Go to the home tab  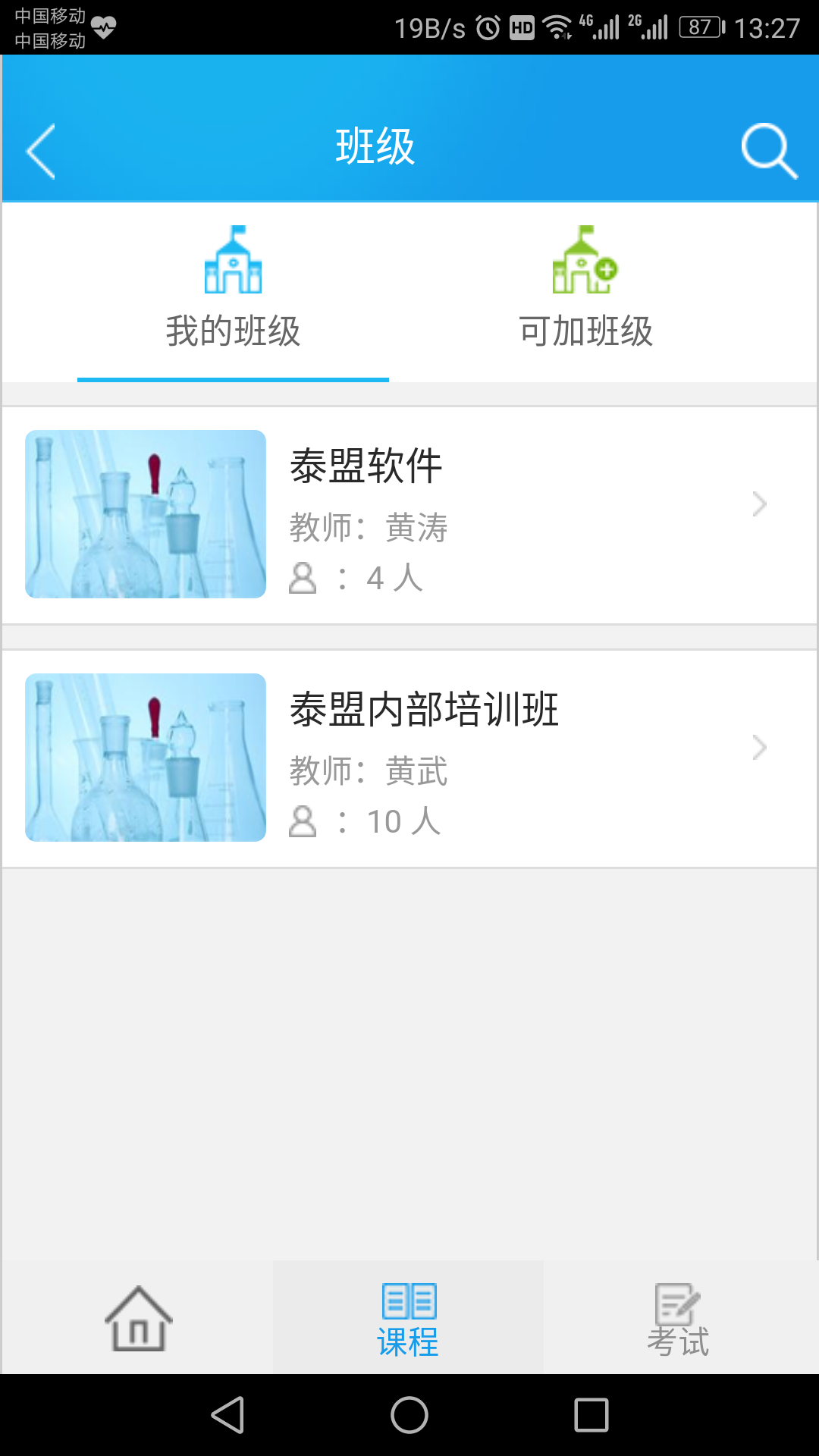138,1318
